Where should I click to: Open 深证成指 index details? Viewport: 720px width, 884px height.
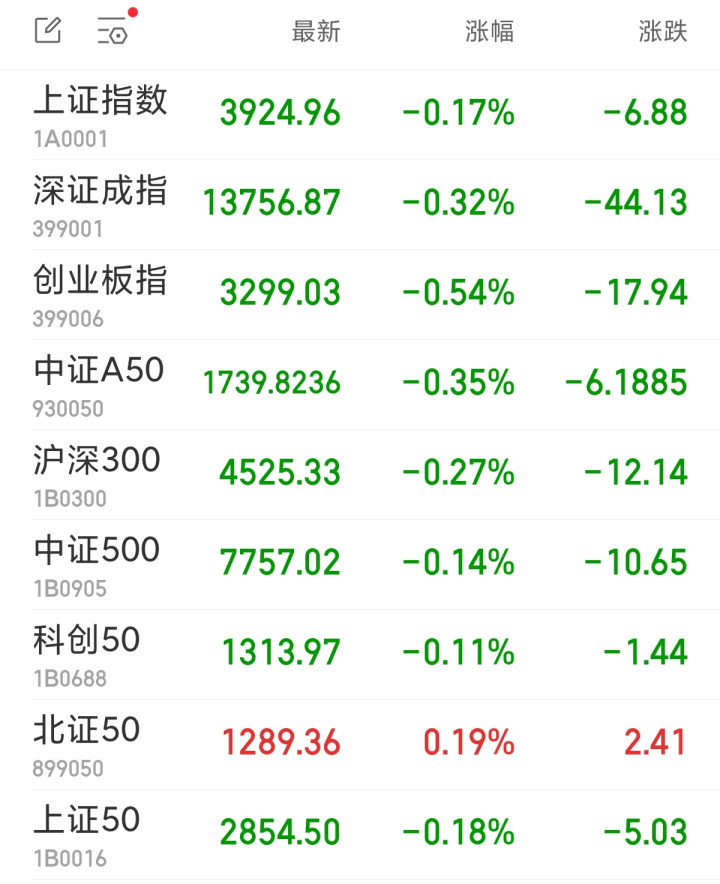click(100, 204)
